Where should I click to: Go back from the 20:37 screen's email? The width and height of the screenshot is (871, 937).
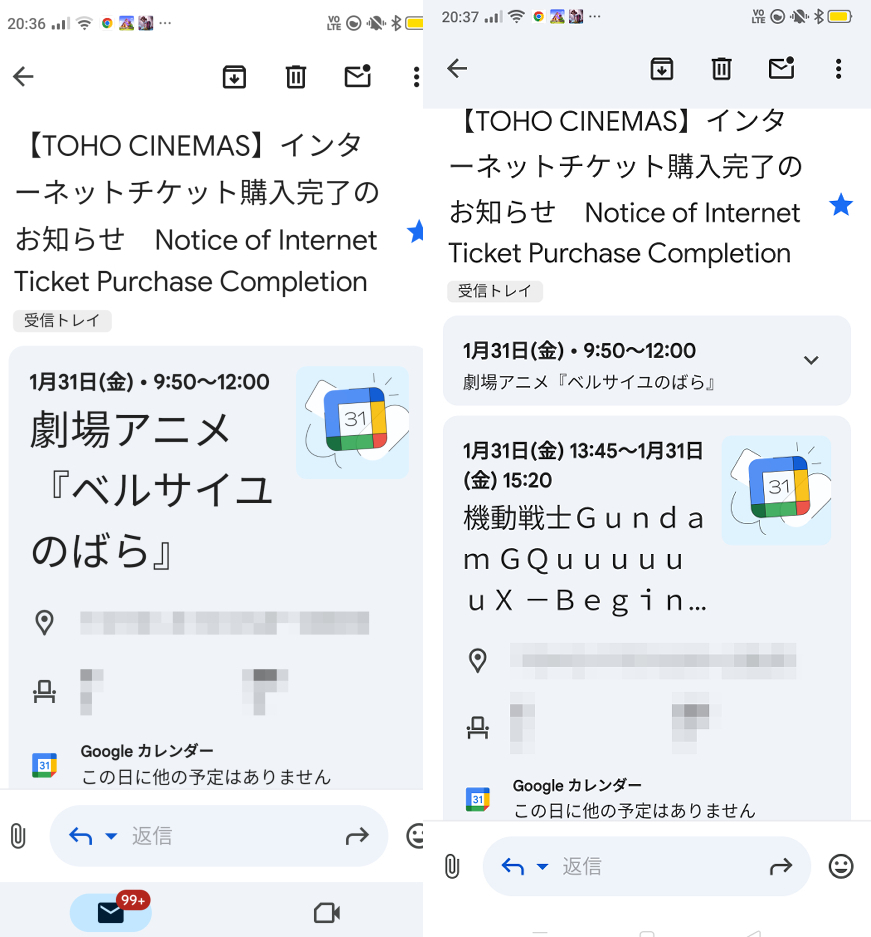[457, 68]
